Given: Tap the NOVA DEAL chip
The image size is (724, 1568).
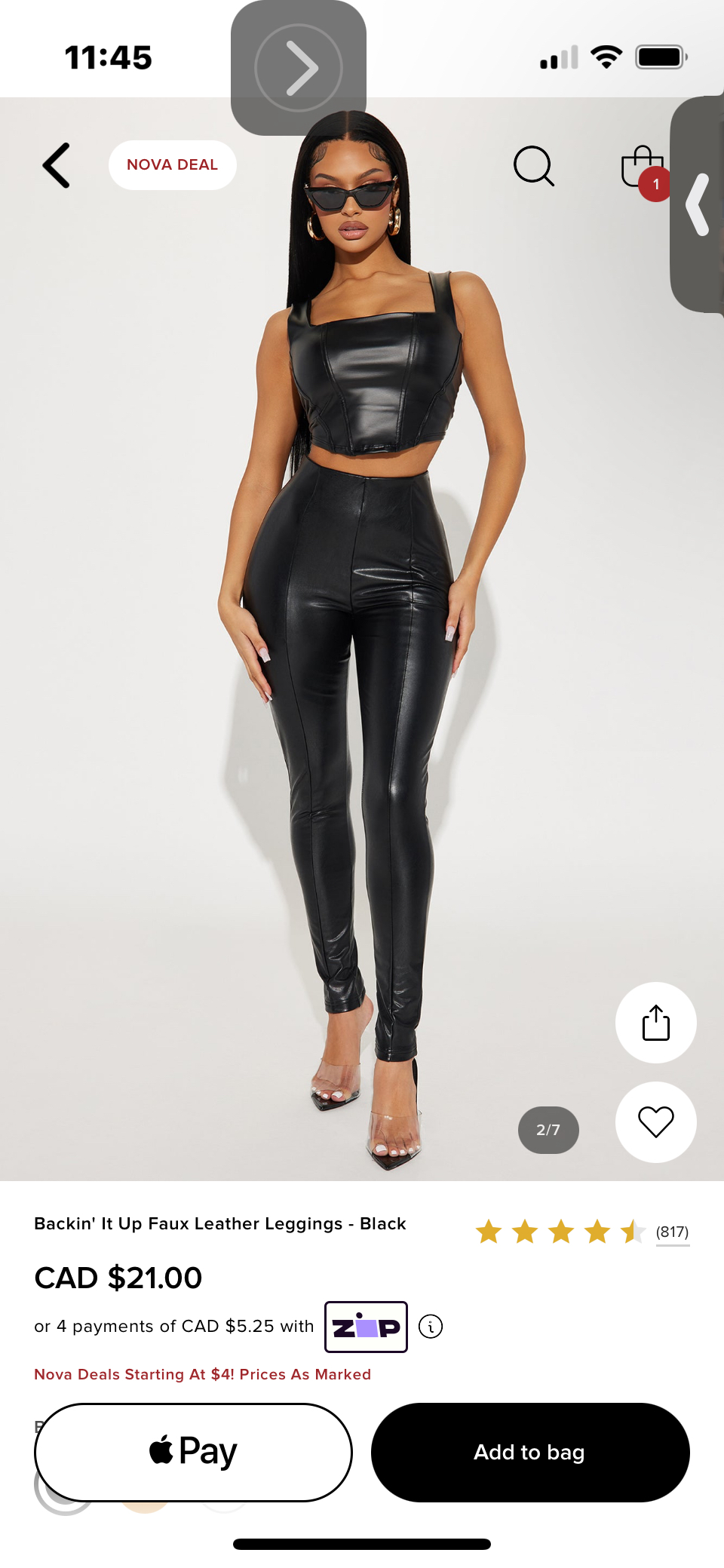Looking at the screenshot, I should point(172,164).
